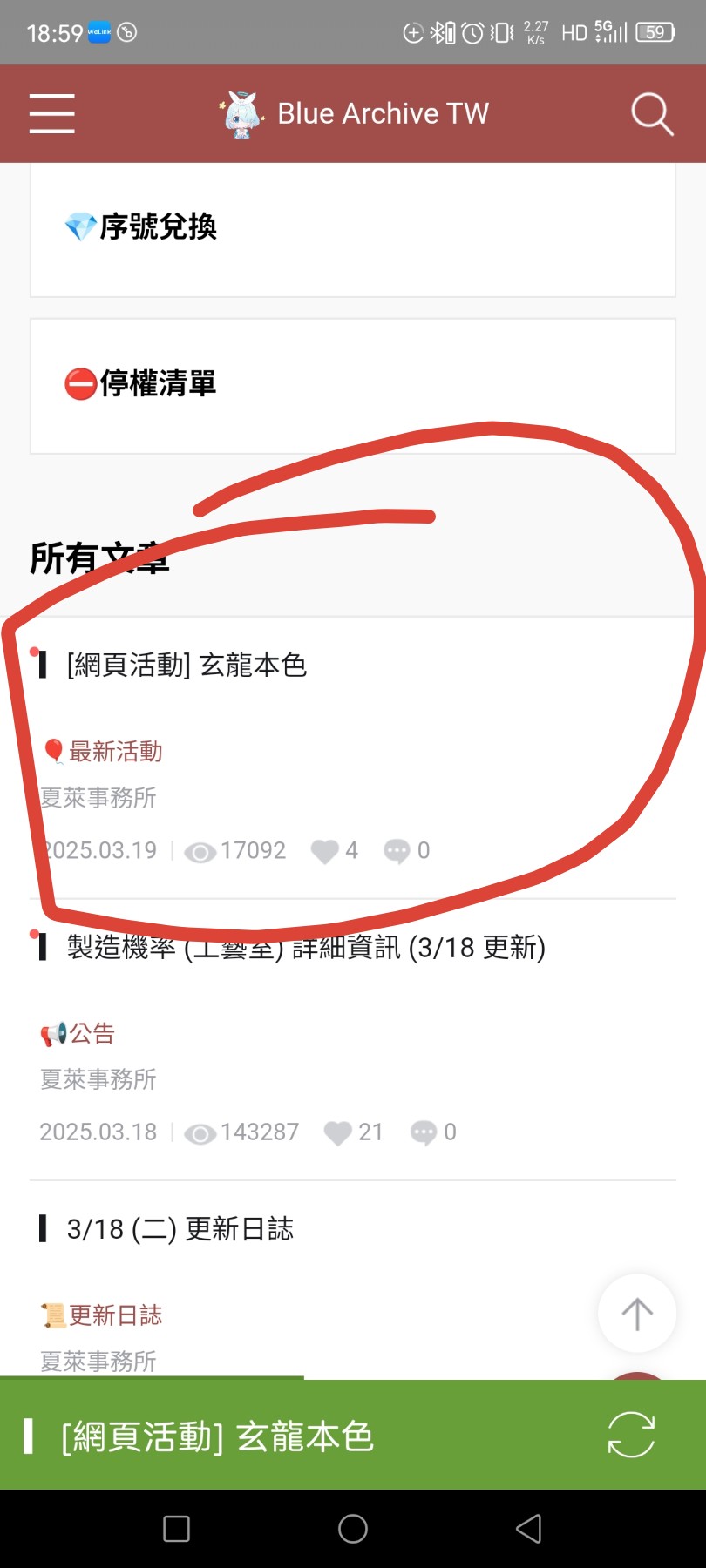Image resolution: width=706 pixels, height=1568 pixels.
Task: Go back with the system back button
Action: pyautogui.click(x=528, y=1529)
